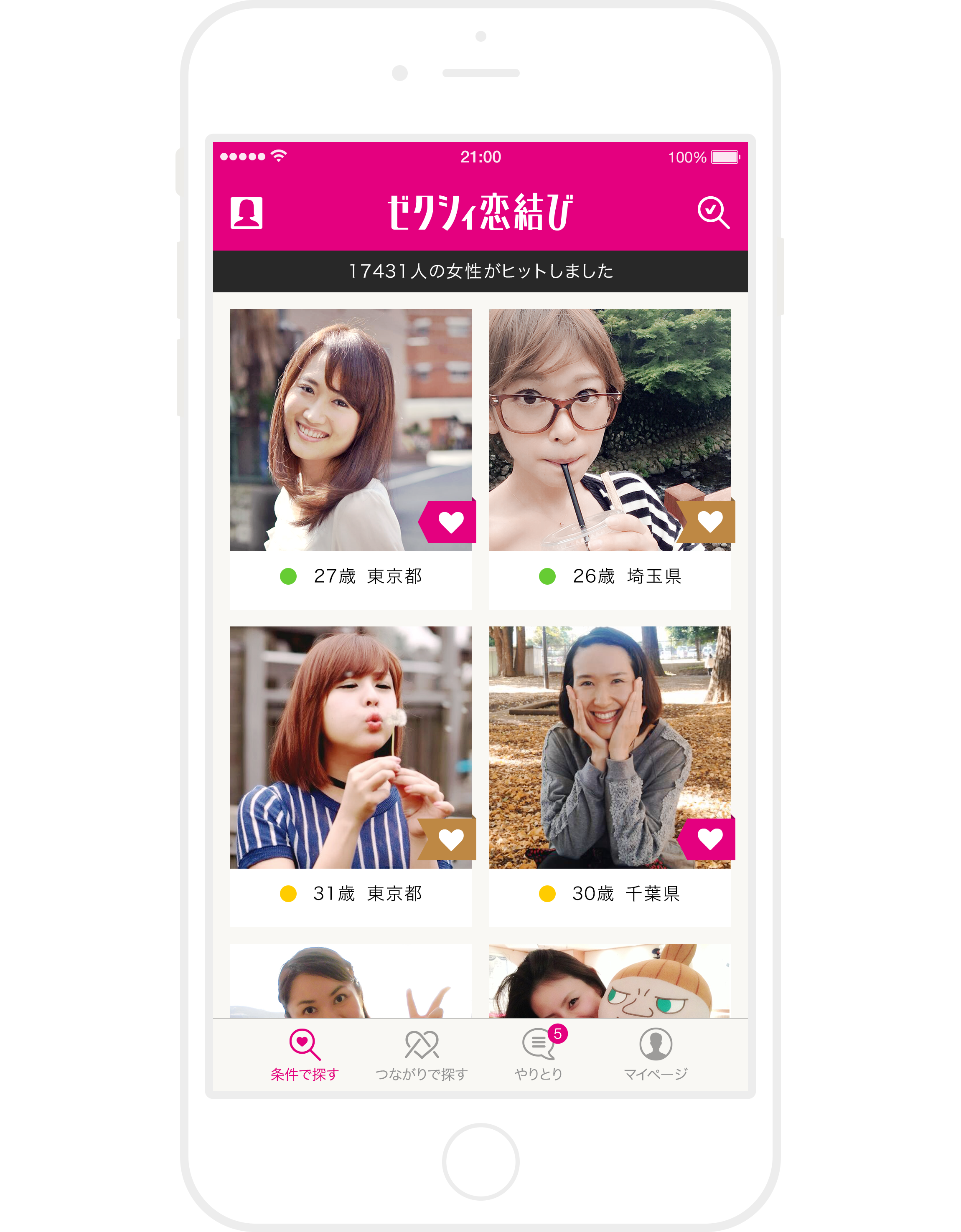Image resolution: width=961 pixels, height=1232 pixels.
Task: Open the 27歳 東京都 profile card
Action: tap(350, 430)
